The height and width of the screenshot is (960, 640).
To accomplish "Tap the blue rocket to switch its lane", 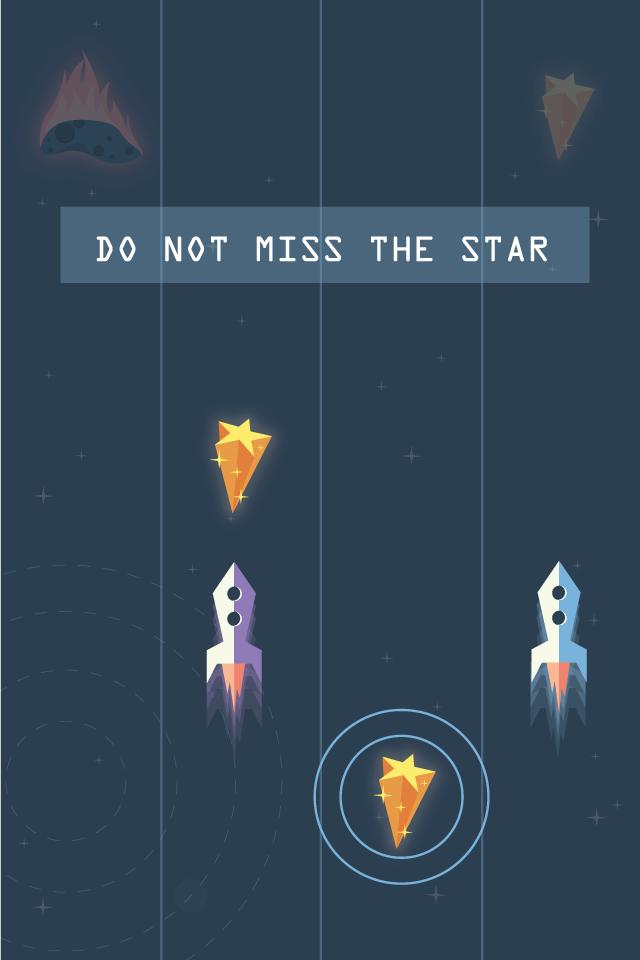I will click(558, 640).
